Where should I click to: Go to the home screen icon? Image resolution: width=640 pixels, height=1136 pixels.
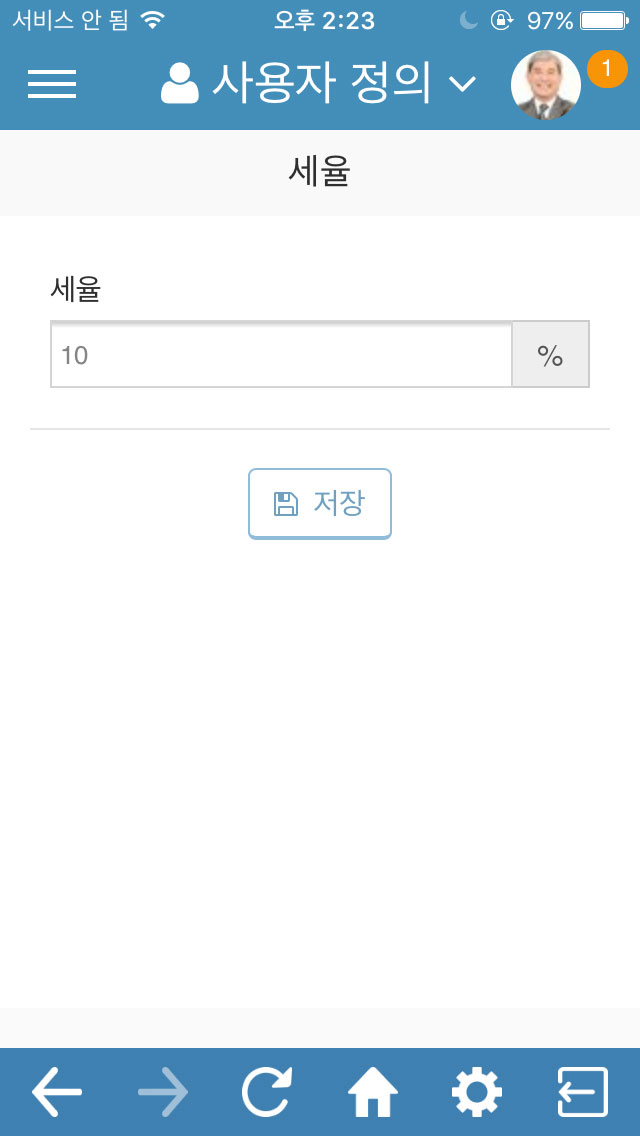(x=373, y=1091)
